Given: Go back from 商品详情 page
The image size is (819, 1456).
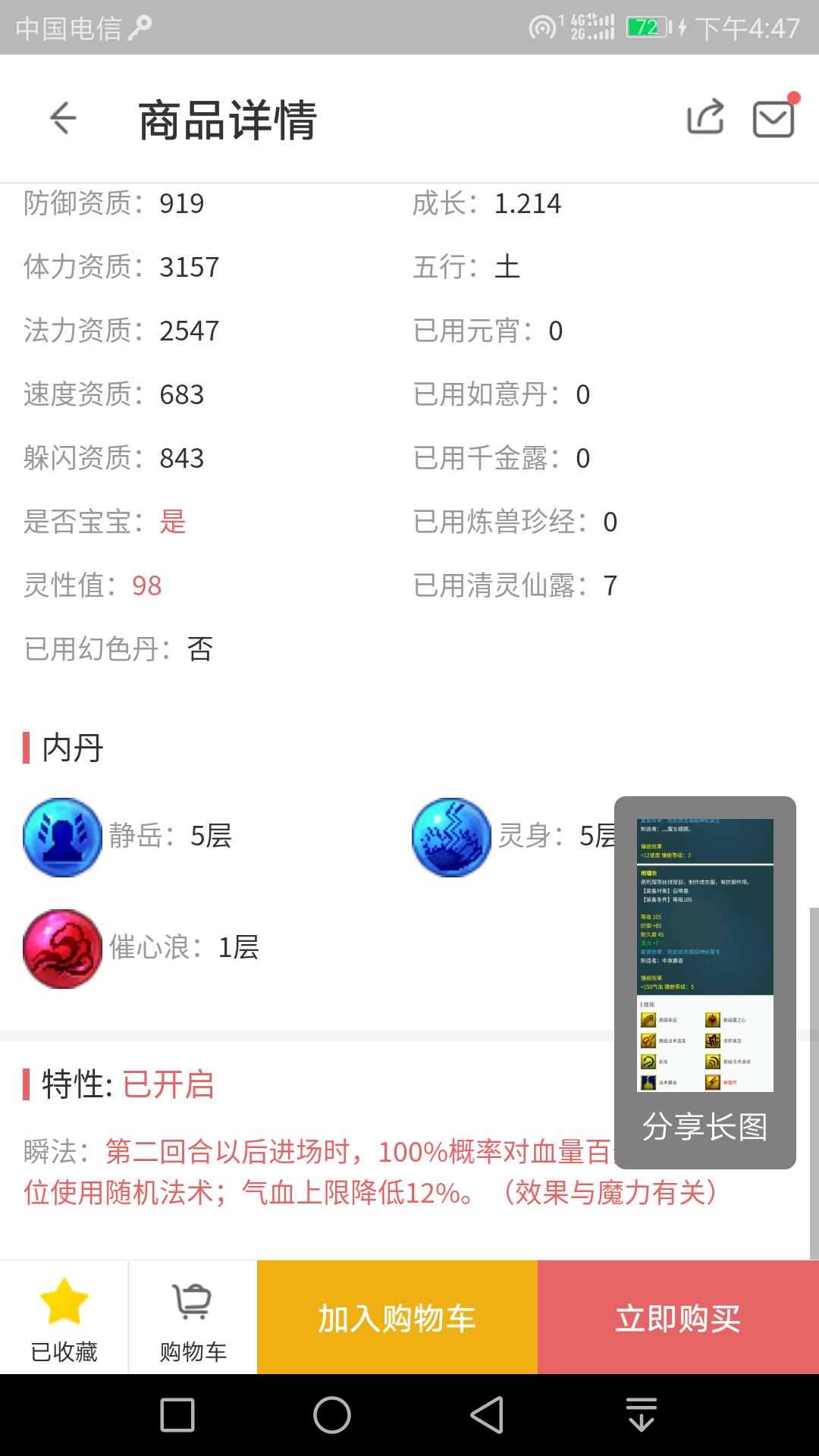Looking at the screenshot, I should click(x=63, y=118).
